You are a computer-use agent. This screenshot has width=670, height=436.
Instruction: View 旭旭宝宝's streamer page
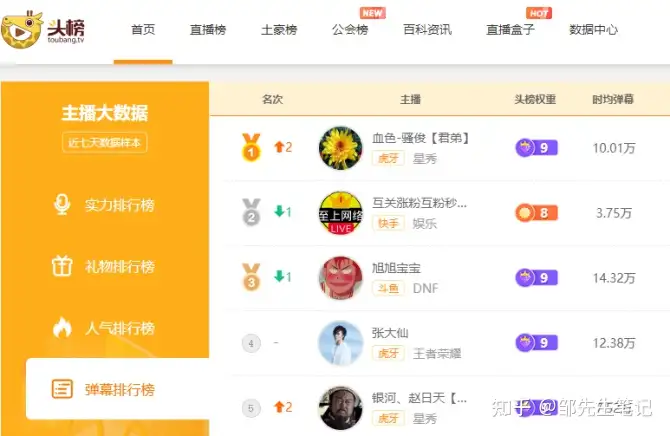coord(396,268)
